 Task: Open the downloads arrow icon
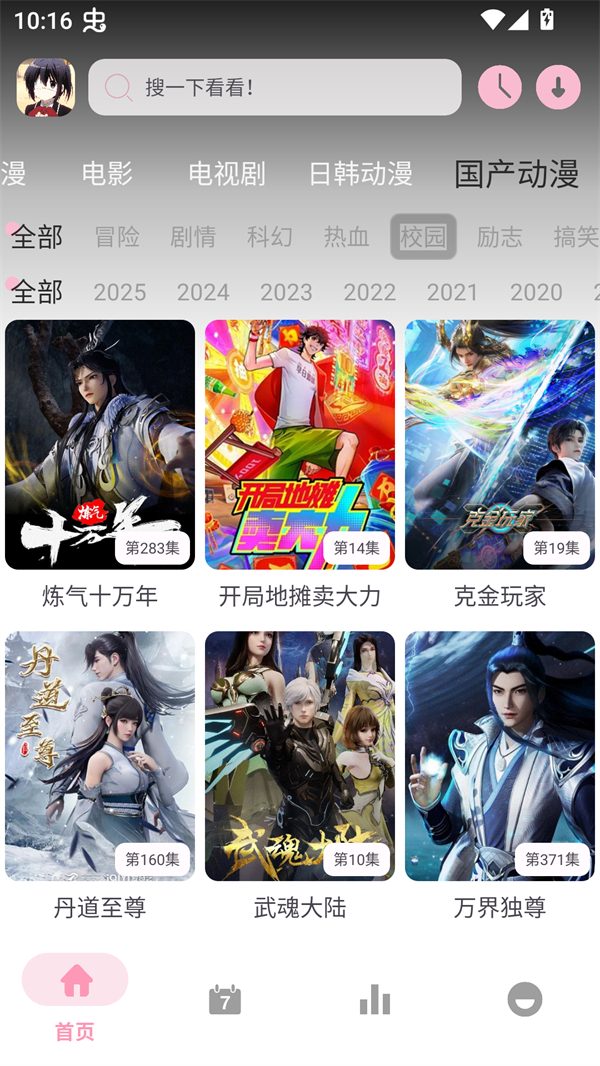point(558,87)
